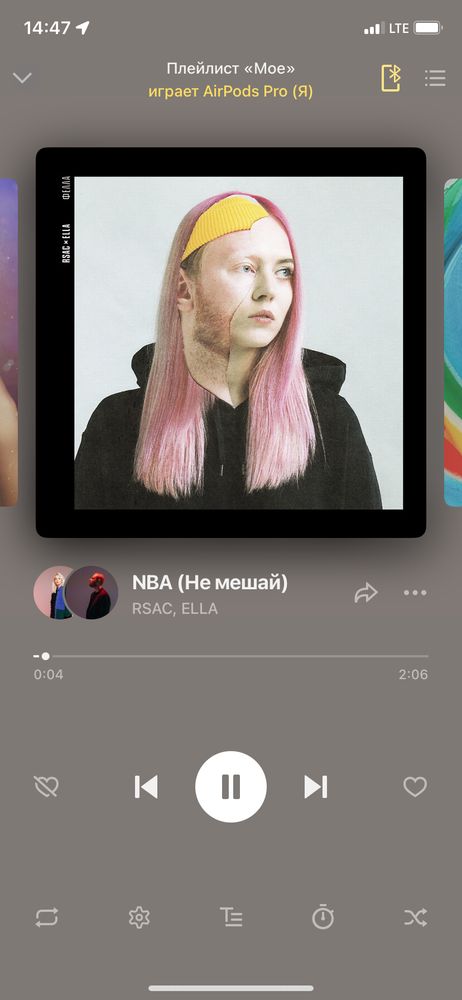462x1000 pixels.
Task: Dislike this track with the crossed heart
Action: (x=46, y=787)
